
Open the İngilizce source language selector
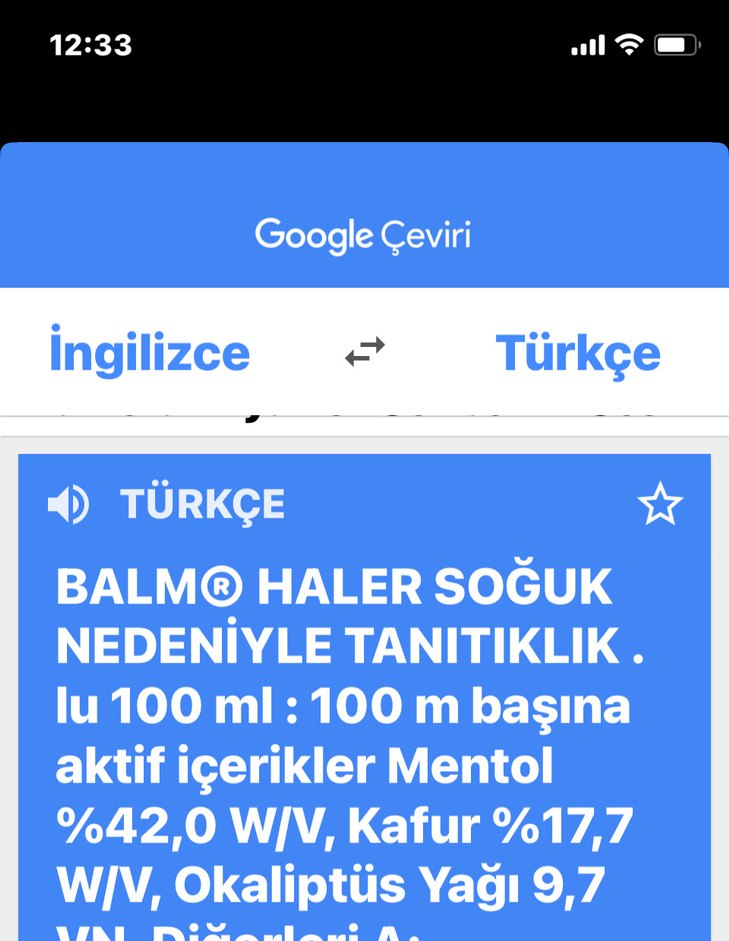point(150,352)
